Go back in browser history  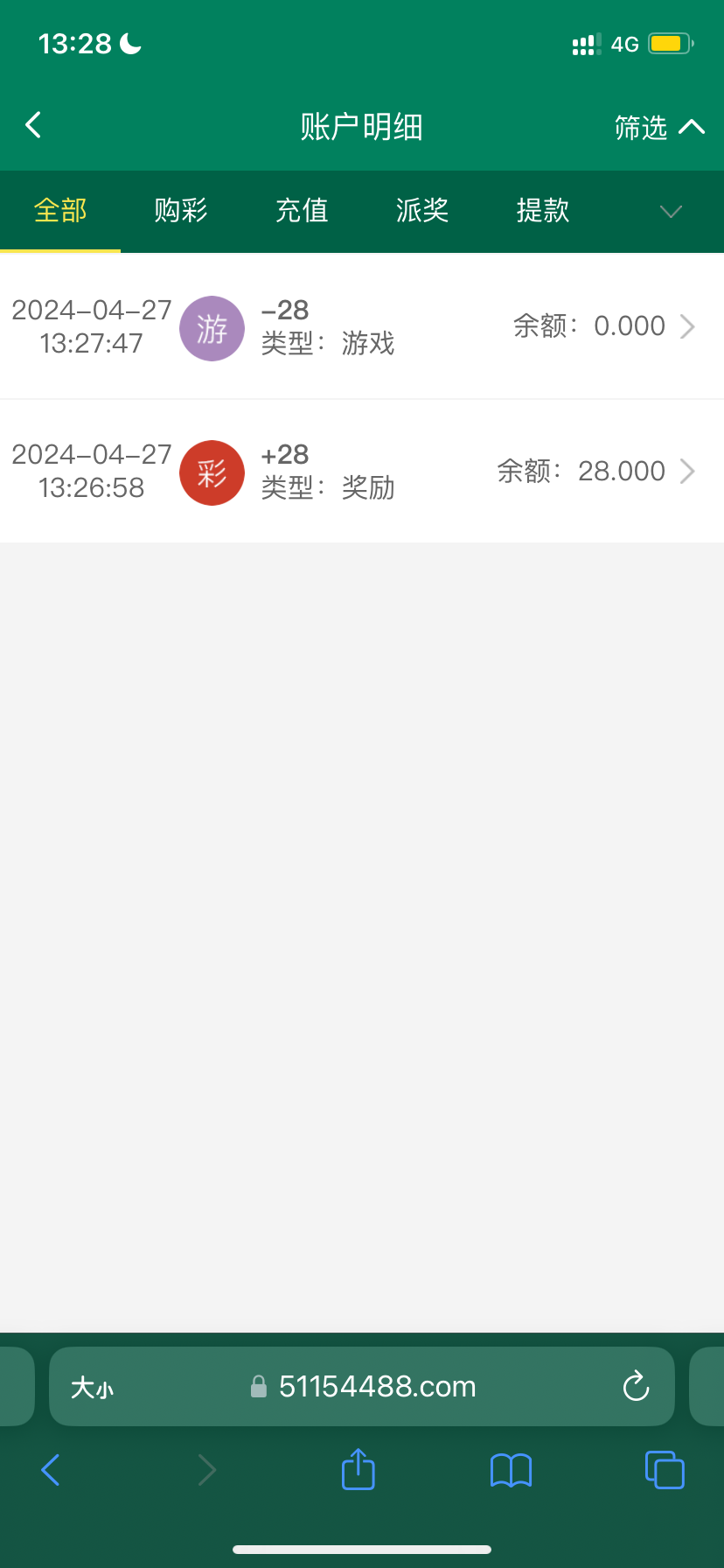tap(51, 1470)
